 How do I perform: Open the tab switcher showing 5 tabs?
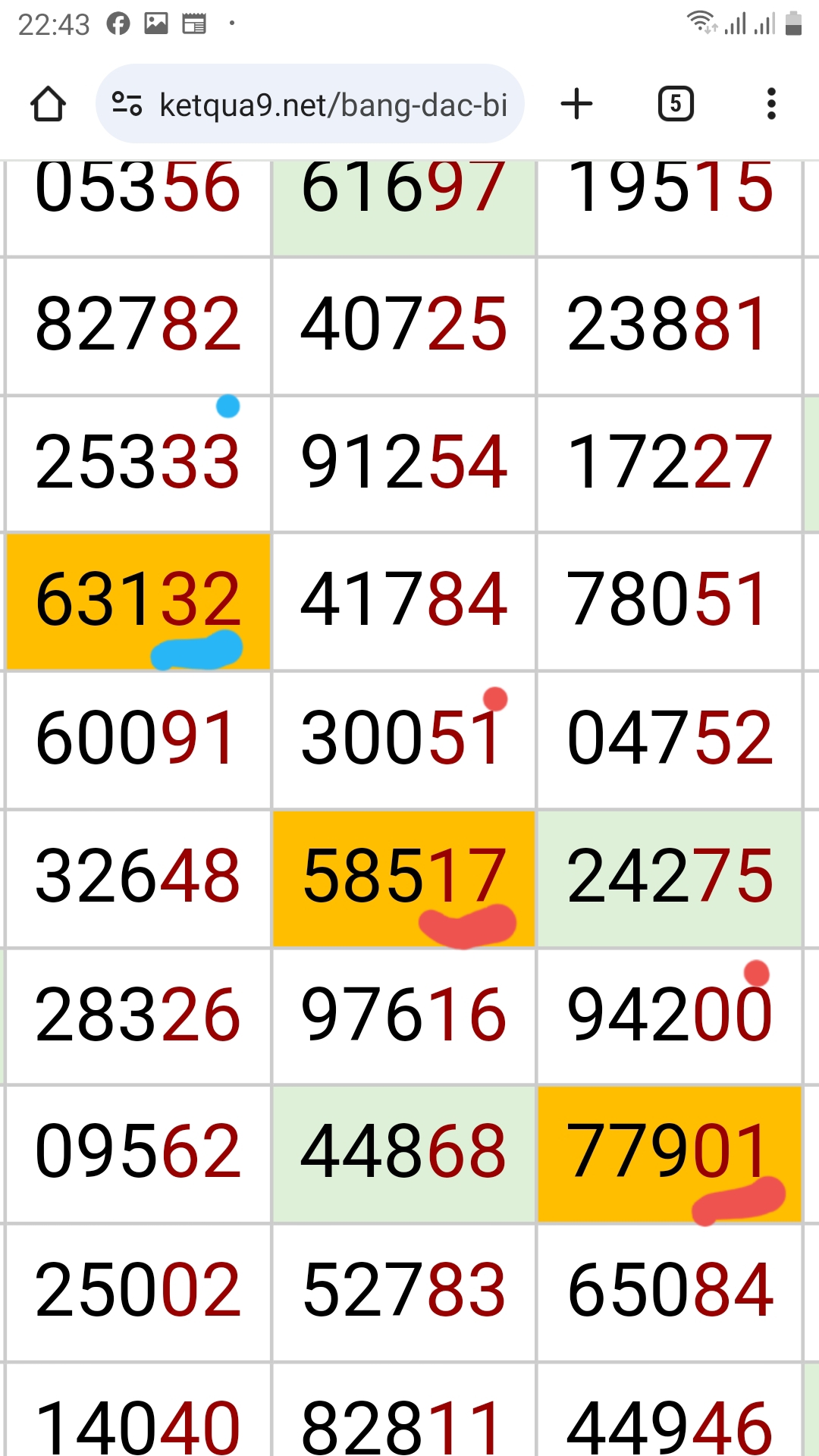pyautogui.click(x=676, y=104)
